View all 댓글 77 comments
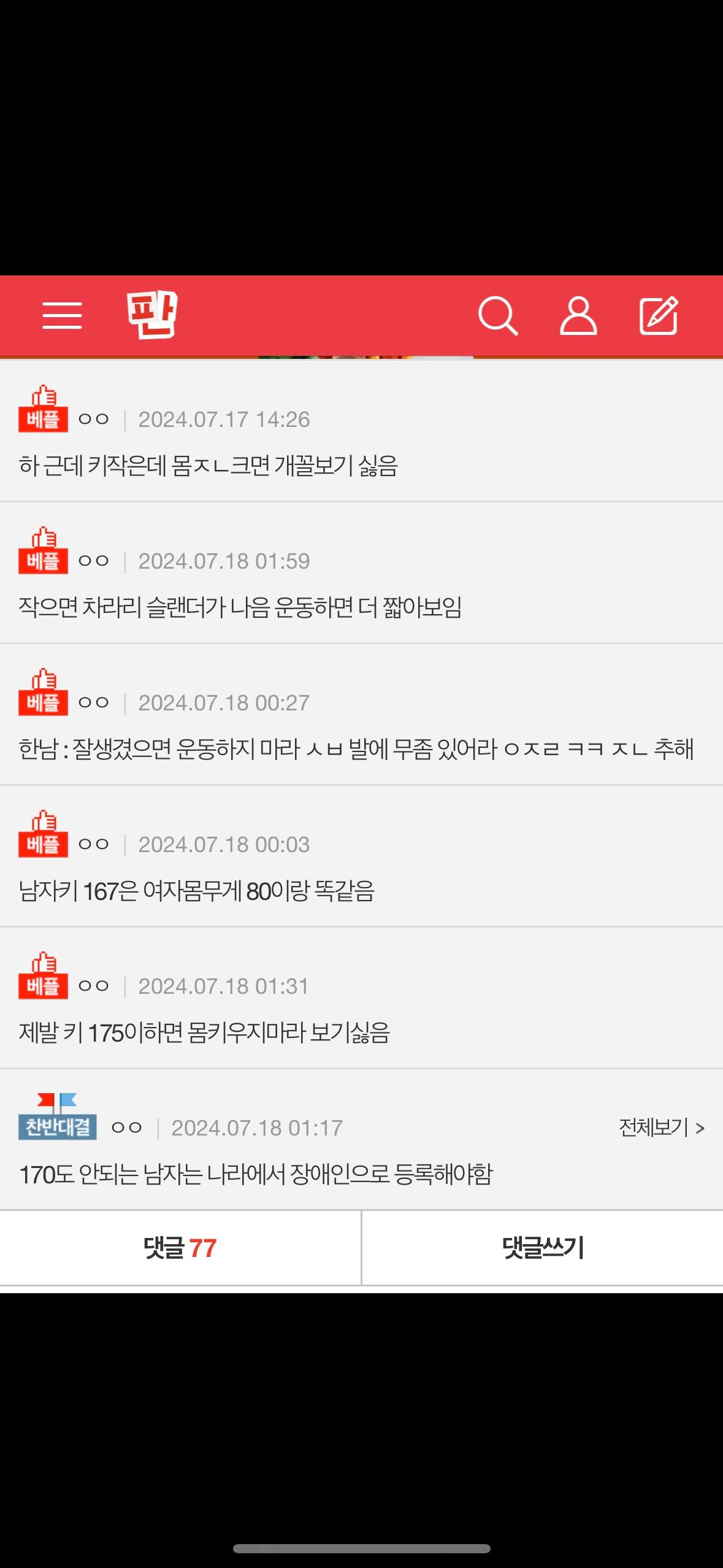Image resolution: width=723 pixels, height=1568 pixels. pyautogui.click(x=180, y=1248)
